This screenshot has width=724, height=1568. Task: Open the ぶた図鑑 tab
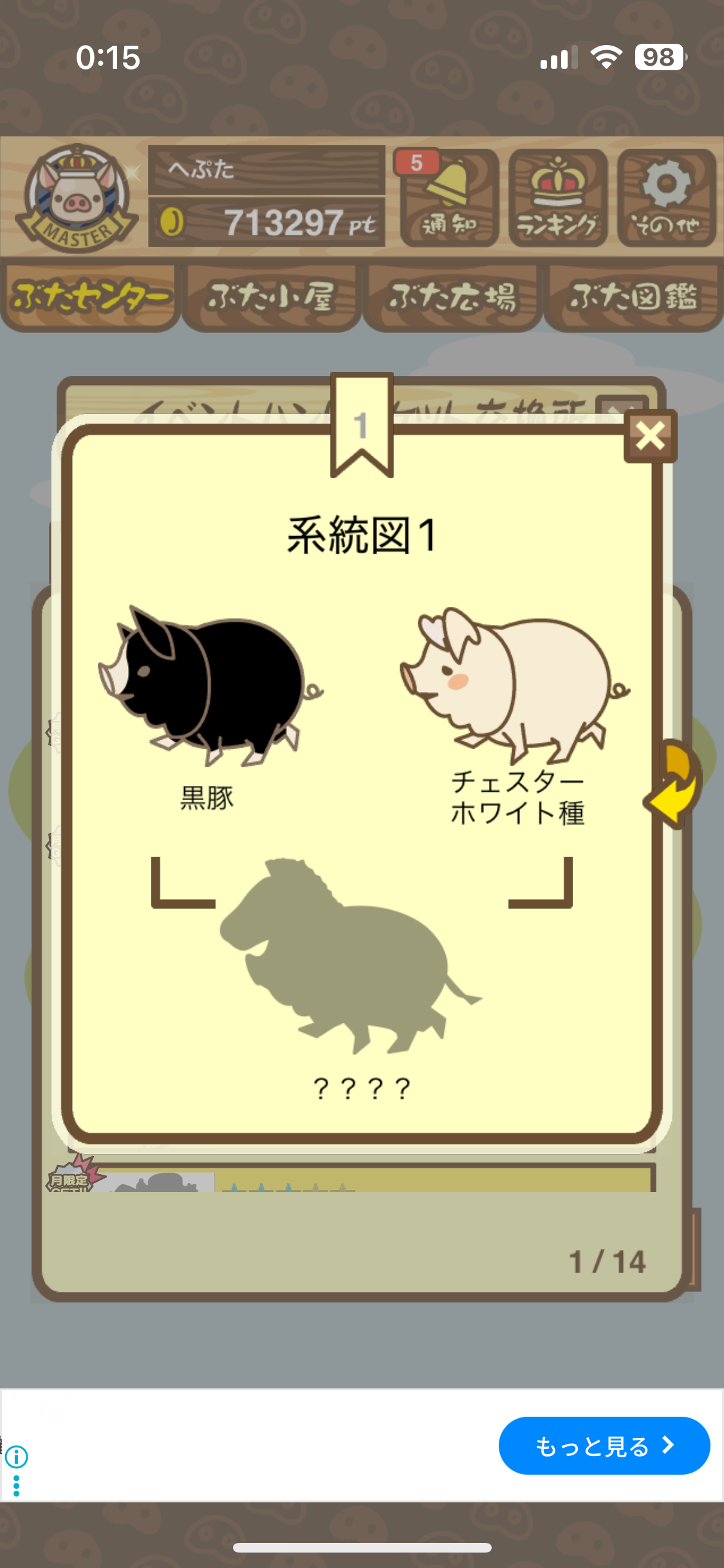[633, 298]
